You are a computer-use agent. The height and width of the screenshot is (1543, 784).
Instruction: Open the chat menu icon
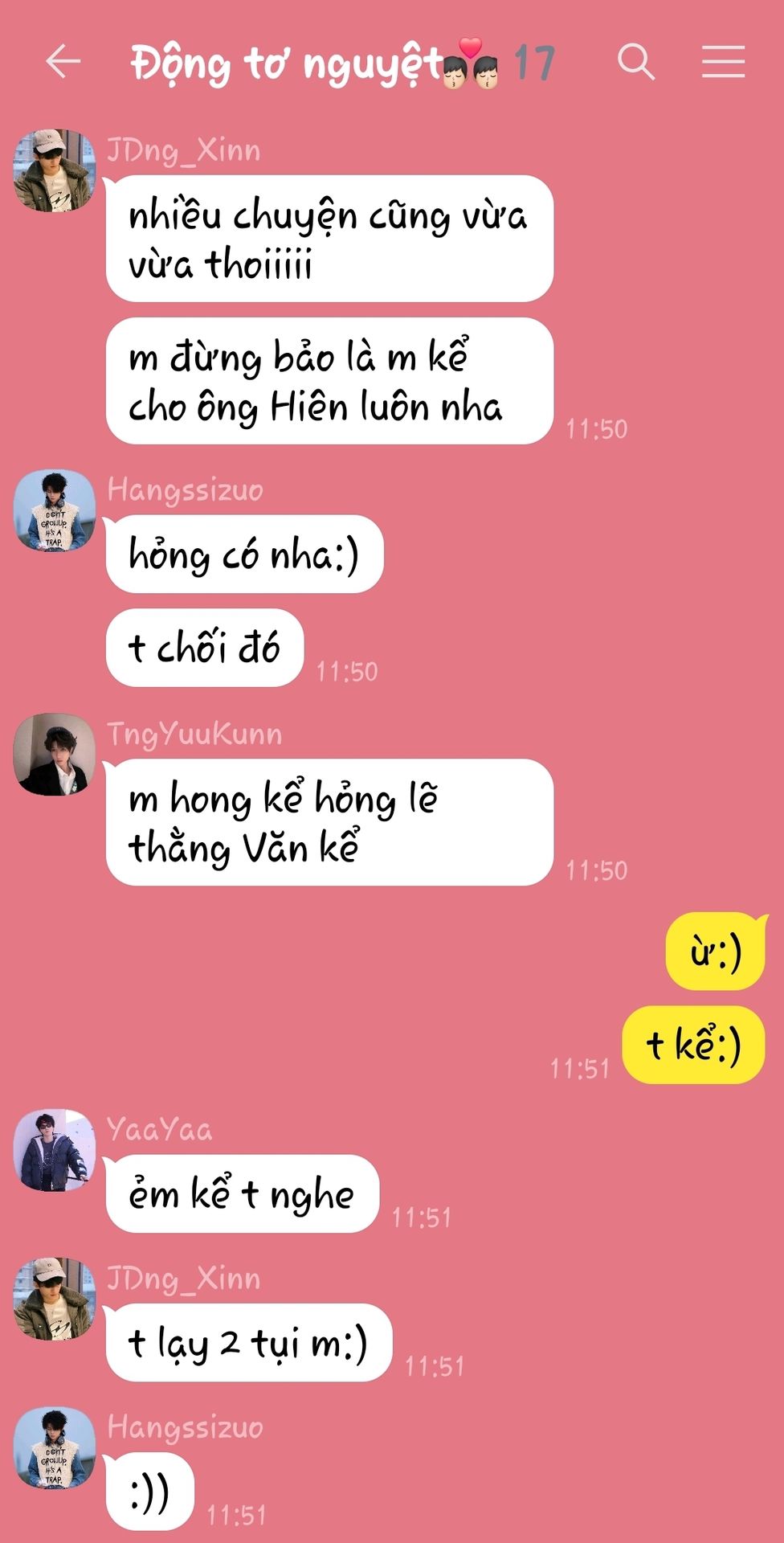pyautogui.click(x=723, y=62)
